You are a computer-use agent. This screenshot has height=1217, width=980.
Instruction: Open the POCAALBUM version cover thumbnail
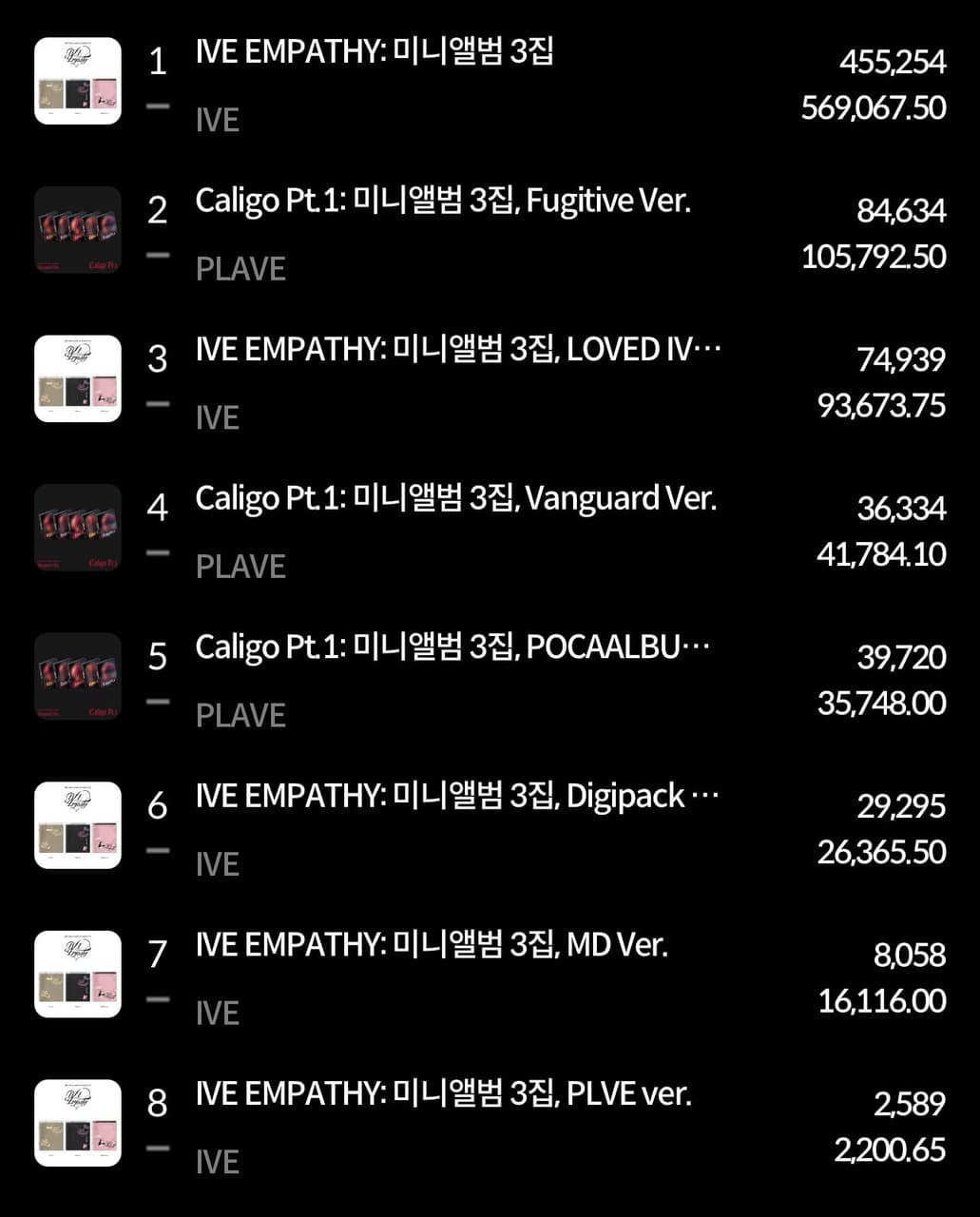pyautogui.click(x=77, y=675)
